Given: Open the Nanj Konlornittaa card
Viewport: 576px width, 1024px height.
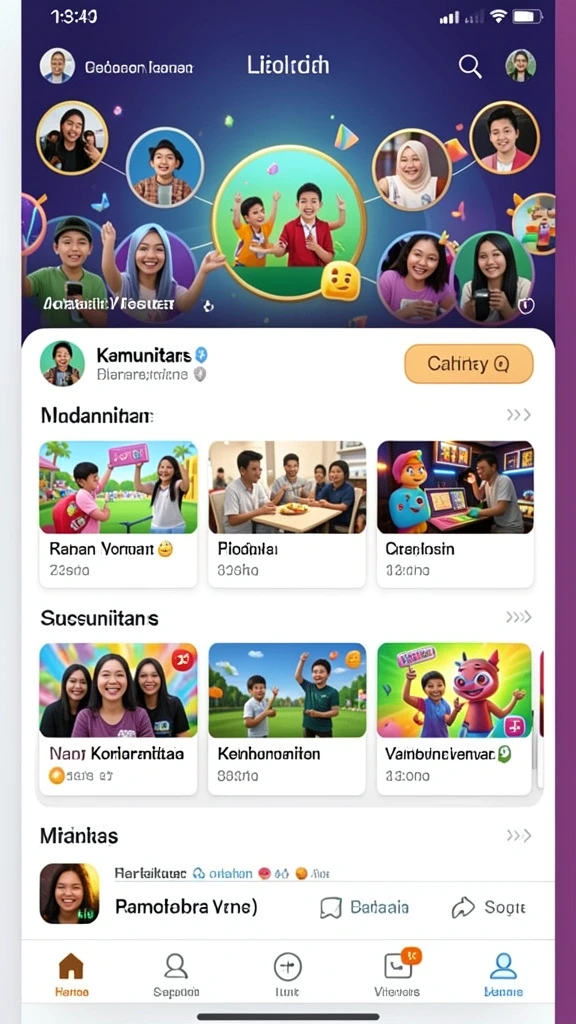Looking at the screenshot, I should coord(118,719).
